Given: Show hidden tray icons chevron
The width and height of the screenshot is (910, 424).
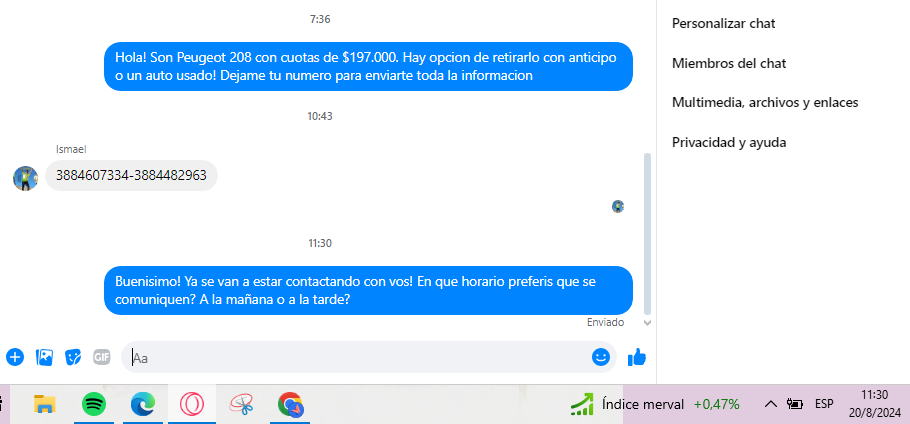Looking at the screenshot, I should tap(770, 404).
